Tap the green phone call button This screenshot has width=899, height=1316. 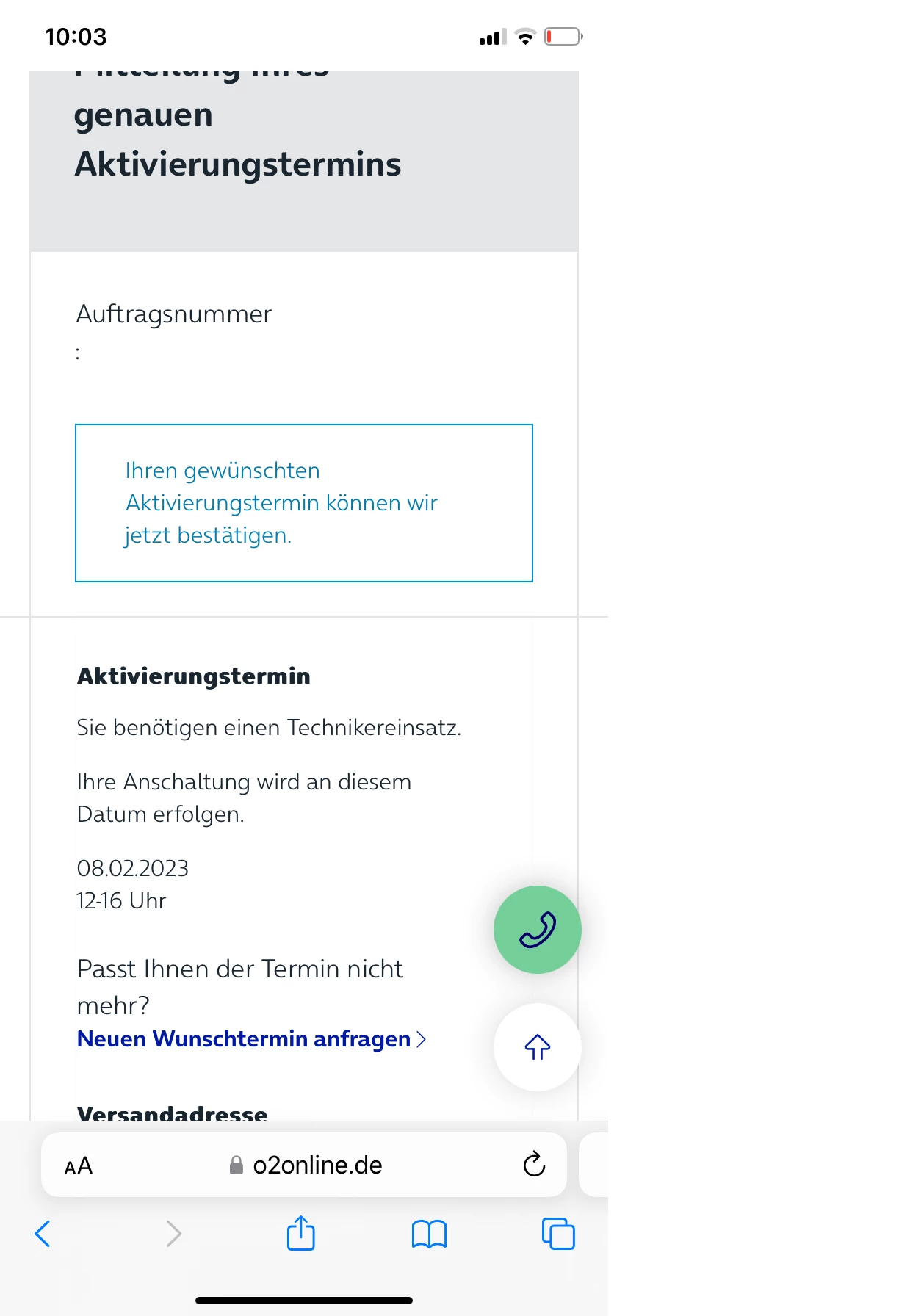point(537,930)
